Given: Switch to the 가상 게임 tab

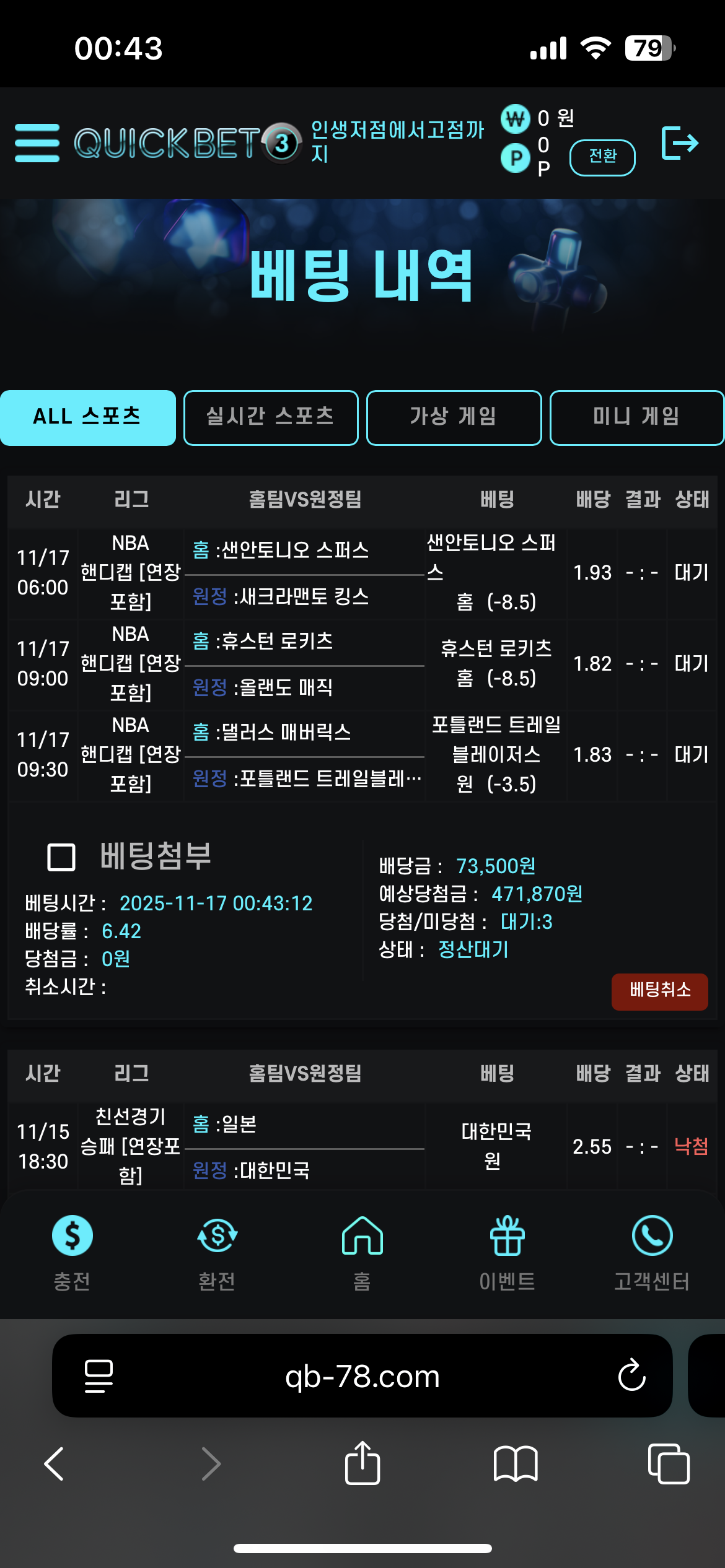Looking at the screenshot, I should 454,417.
